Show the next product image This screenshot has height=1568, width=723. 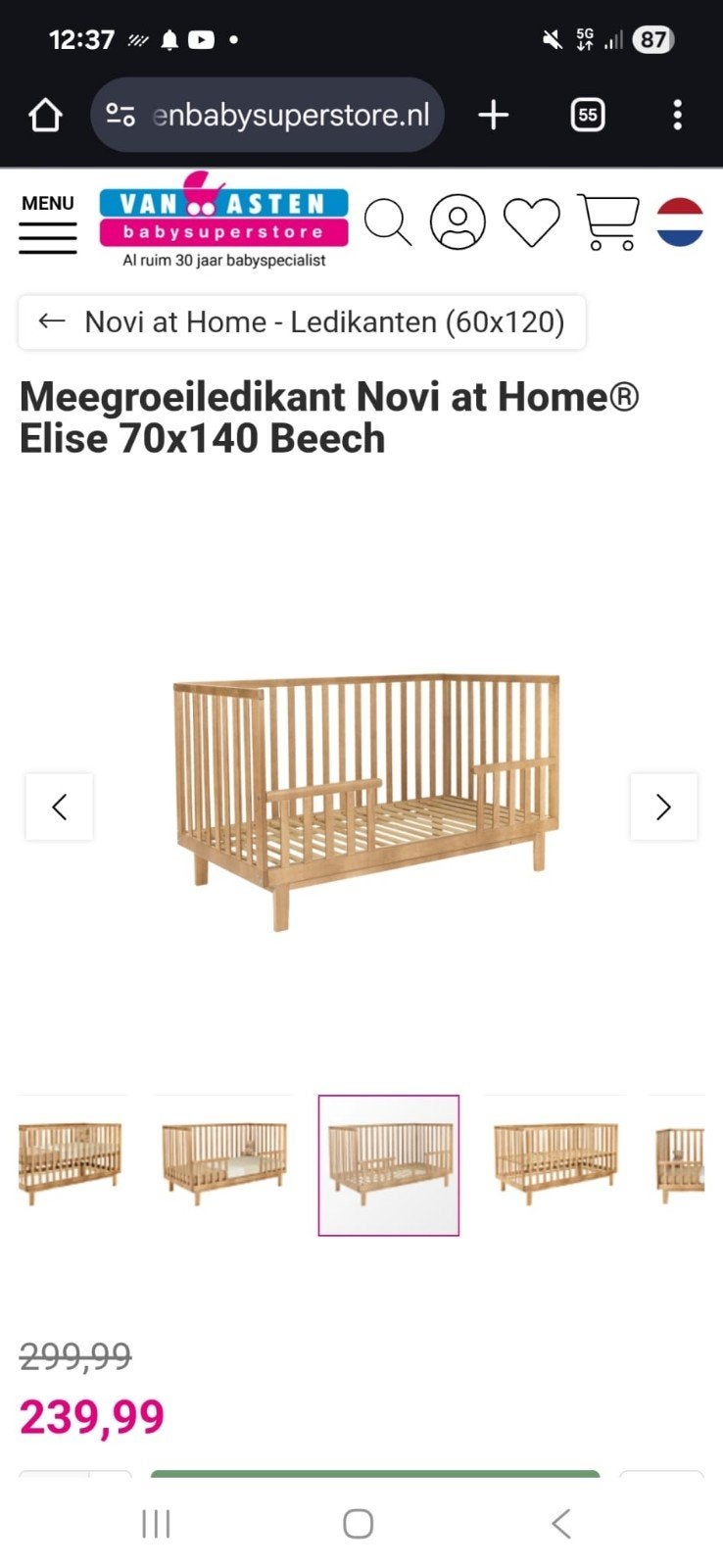point(663,807)
